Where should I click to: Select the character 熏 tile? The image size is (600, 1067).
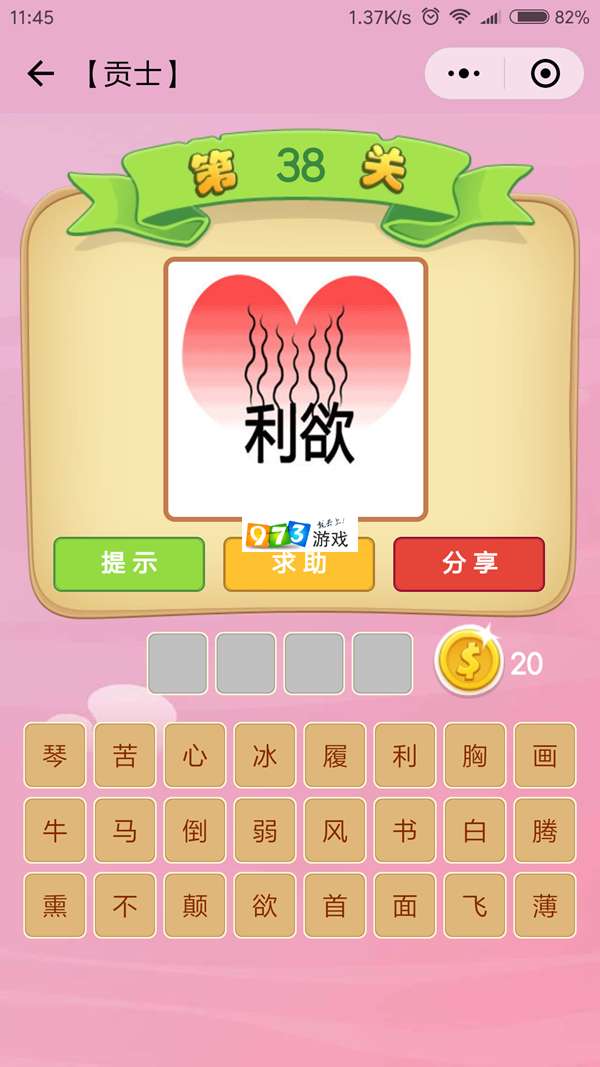[55, 906]
